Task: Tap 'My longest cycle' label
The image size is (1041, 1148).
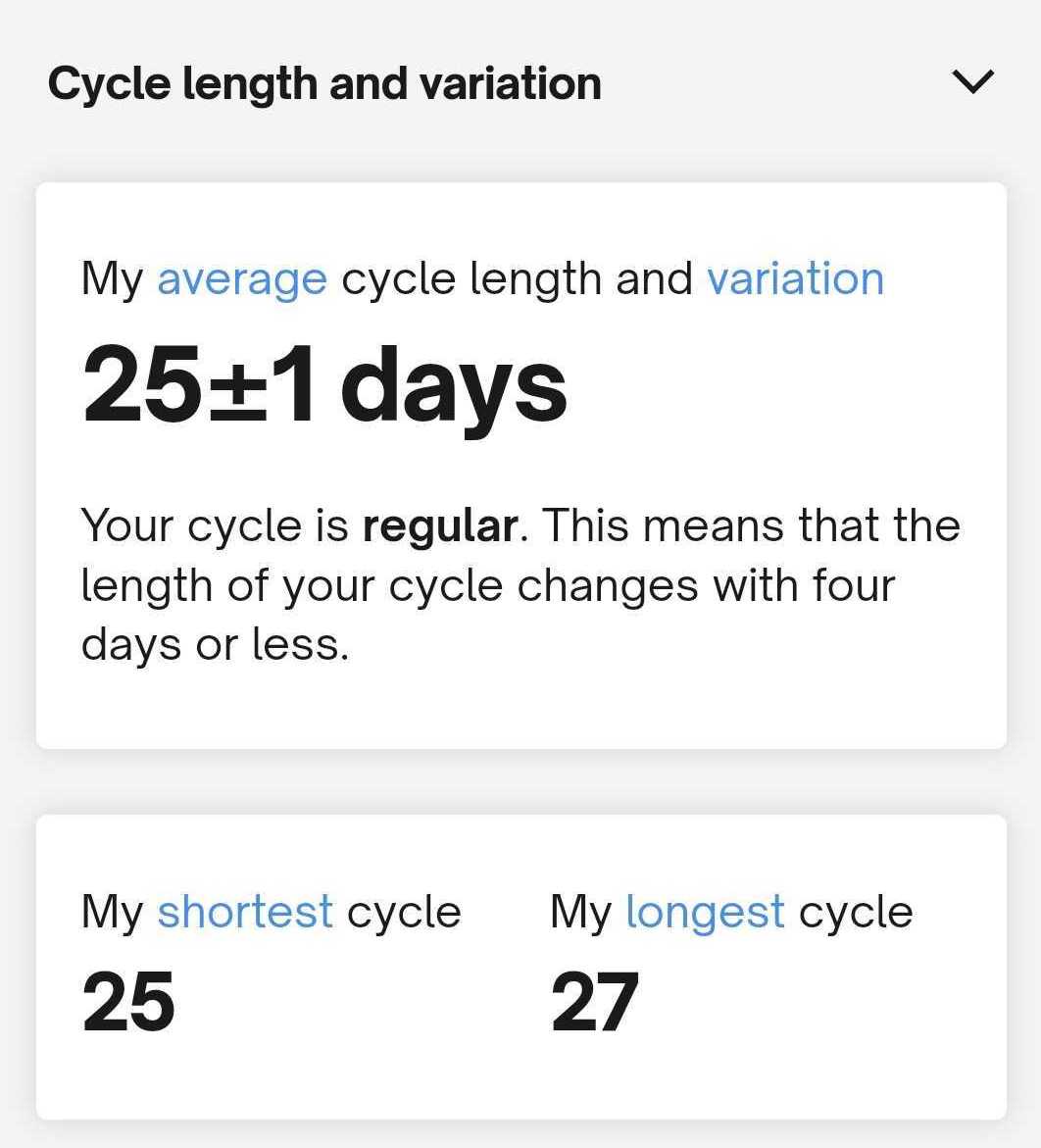Action: click(730, 912)
